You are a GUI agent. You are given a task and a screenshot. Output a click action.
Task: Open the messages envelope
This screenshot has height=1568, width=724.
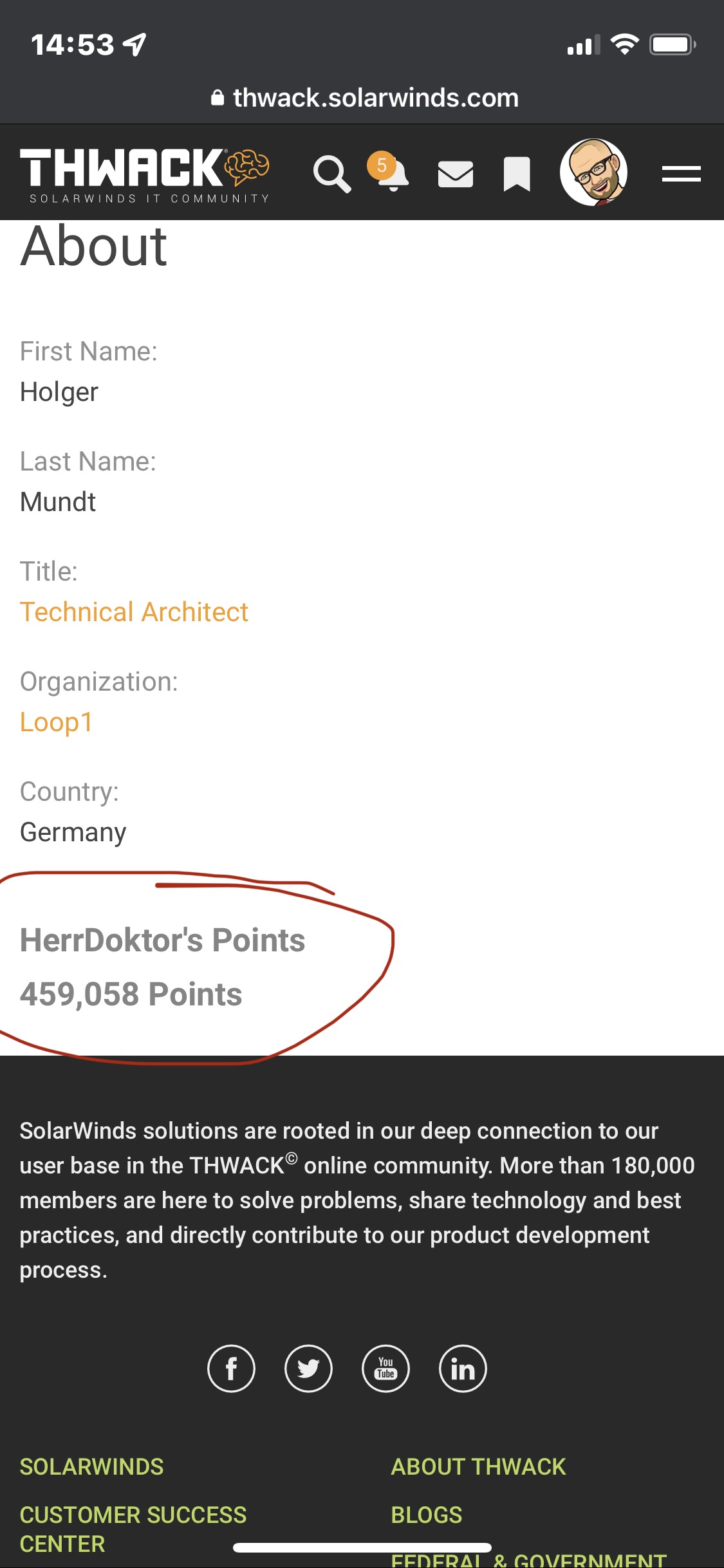point(455,174)
